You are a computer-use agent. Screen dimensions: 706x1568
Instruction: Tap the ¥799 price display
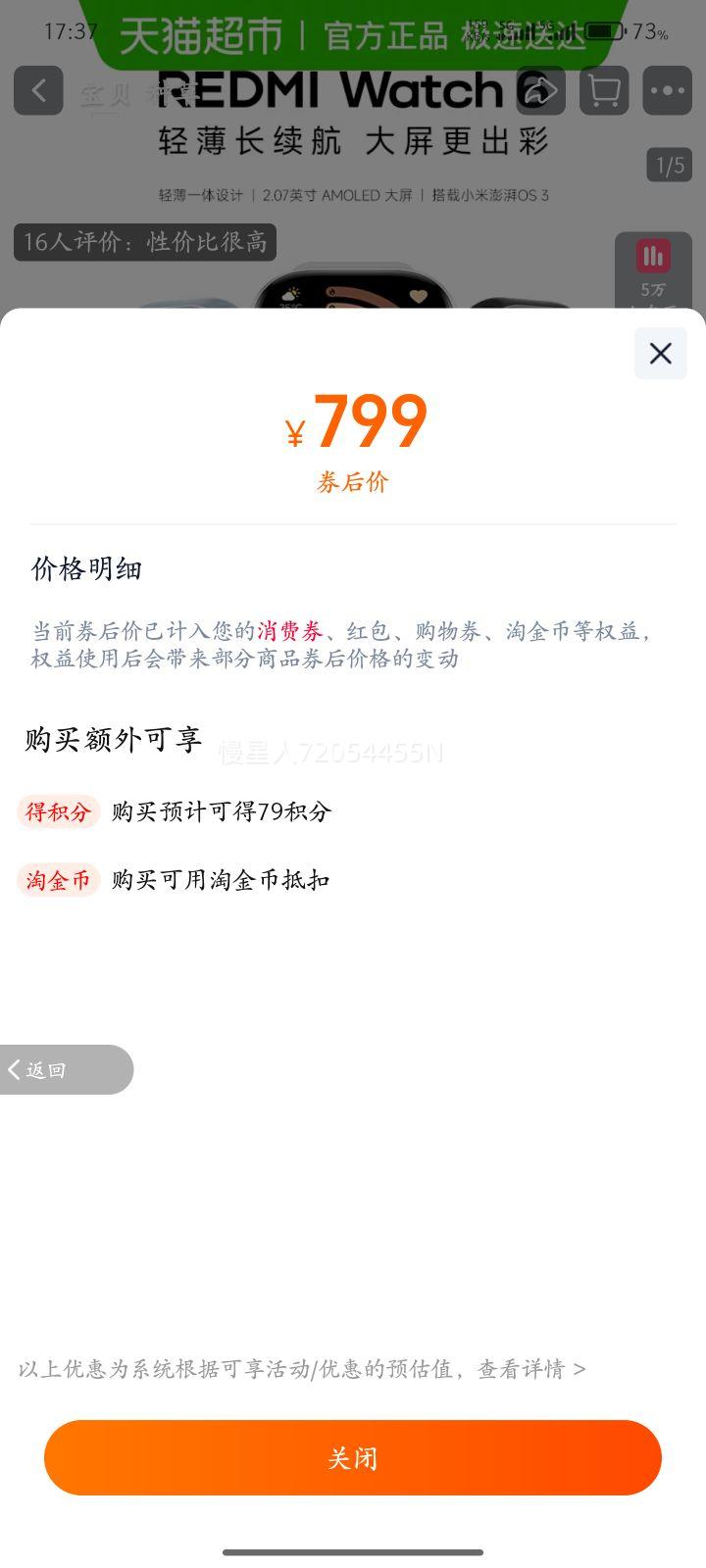[353, 421]
